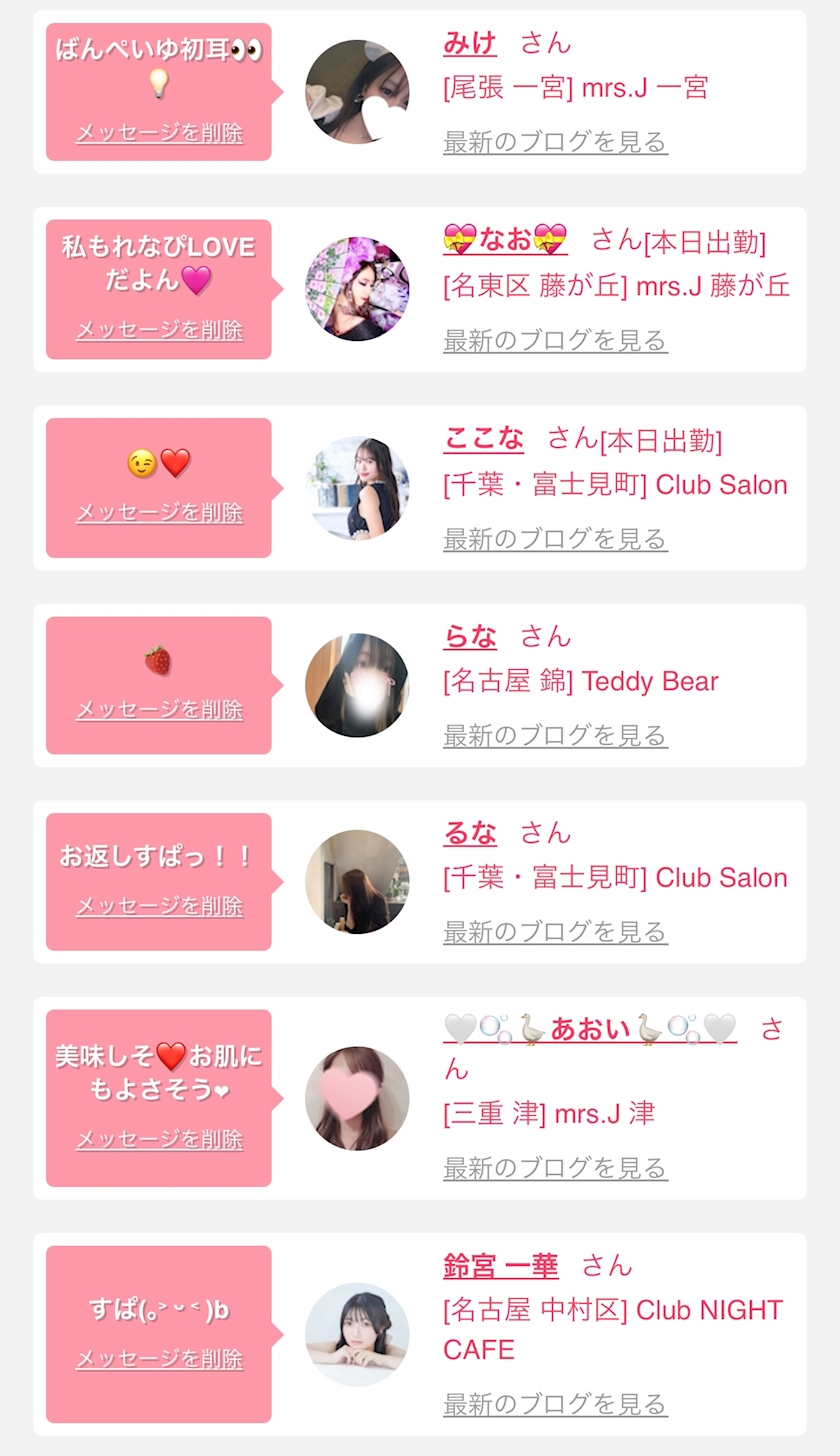840x1456 pixels.
Task: Open るな's profile name link
Action: click(x=470, y=832)
